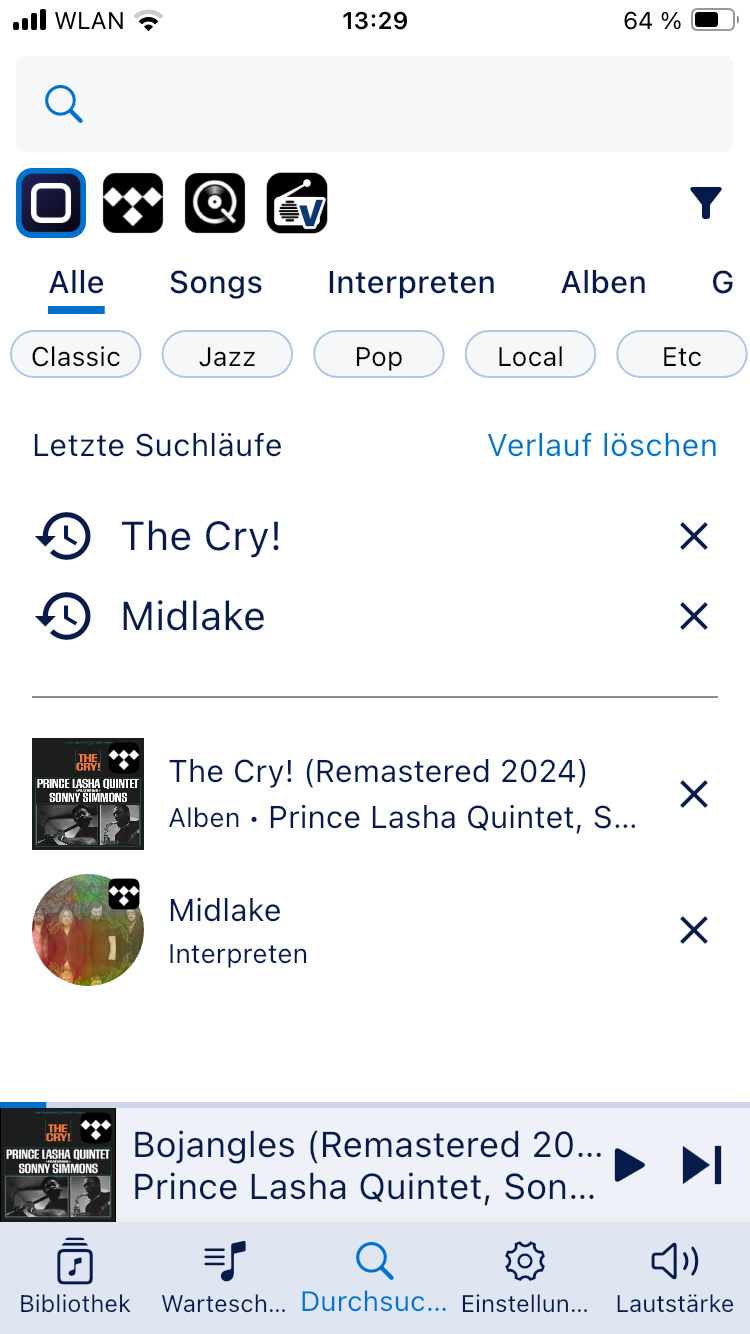Viewport: 750px width, 1334px height.
Task: Skip to the next track
Action: point(702,1165)
